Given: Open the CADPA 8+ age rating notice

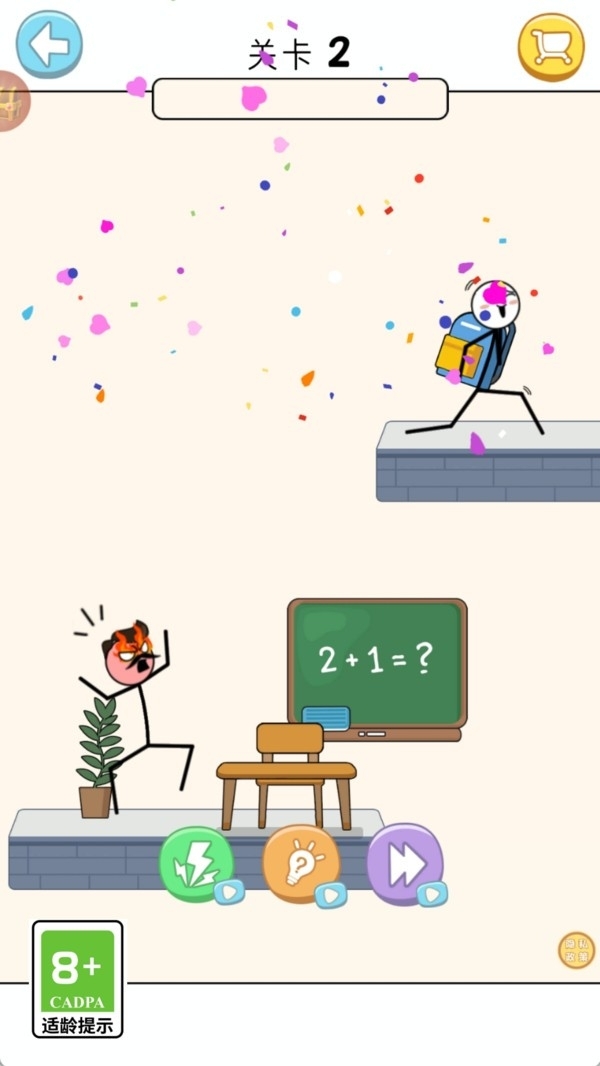Looking at the screenshot, I should coord(78,978).
